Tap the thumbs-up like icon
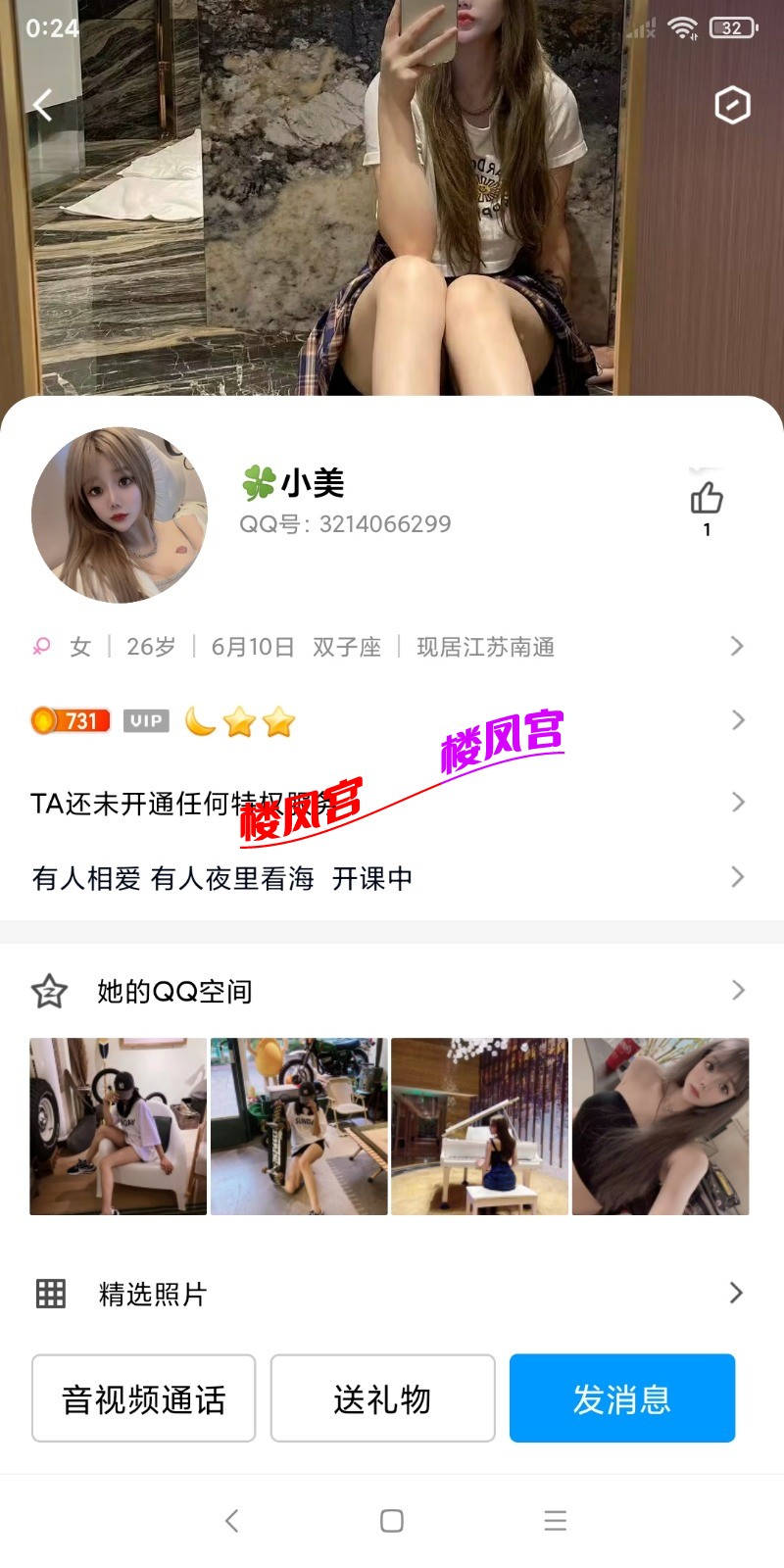This screenshot has width=784, height=1568. click(x=706, y=497)
